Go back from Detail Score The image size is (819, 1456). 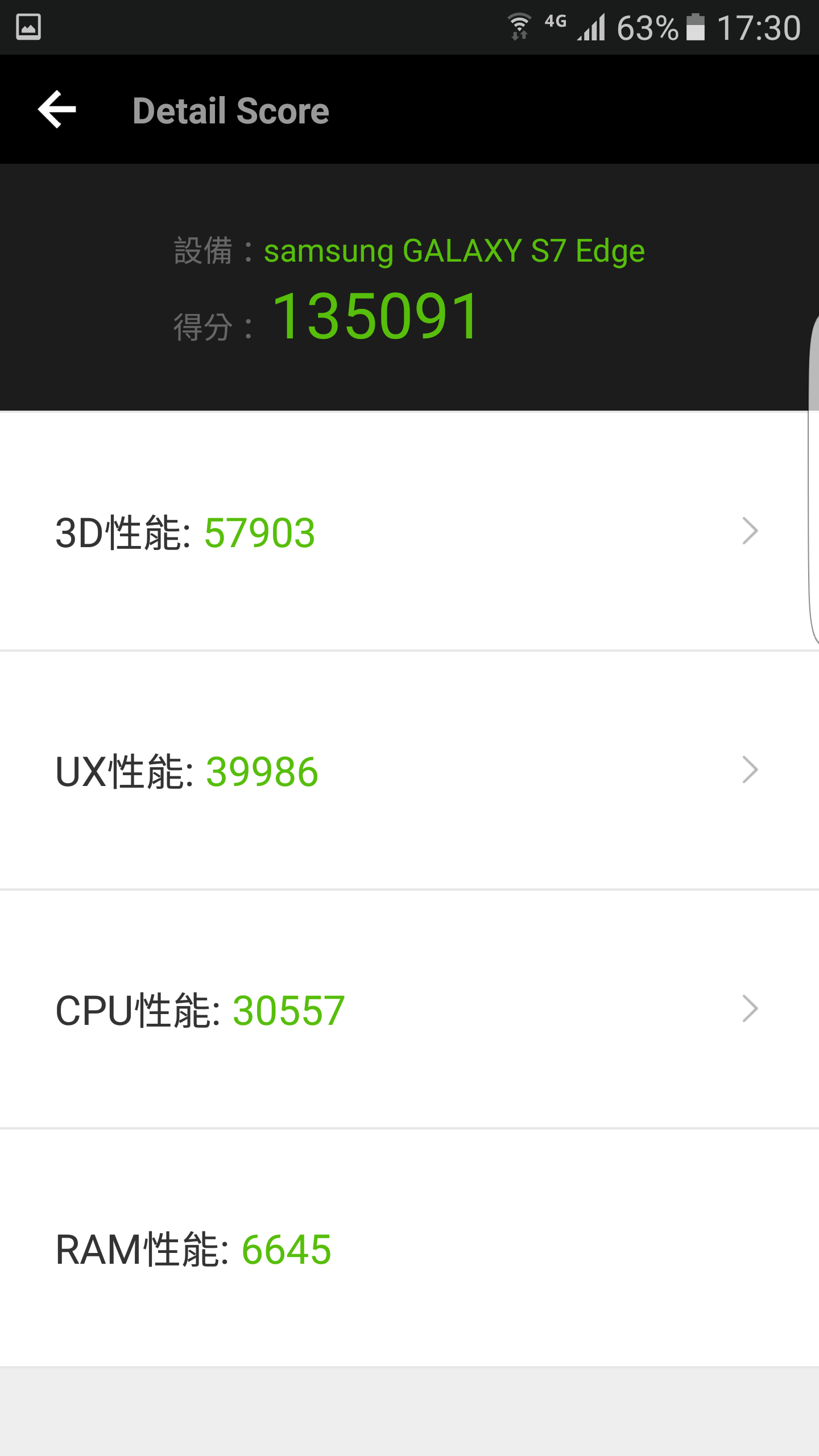pyautogui.click(x=57, y=109)
